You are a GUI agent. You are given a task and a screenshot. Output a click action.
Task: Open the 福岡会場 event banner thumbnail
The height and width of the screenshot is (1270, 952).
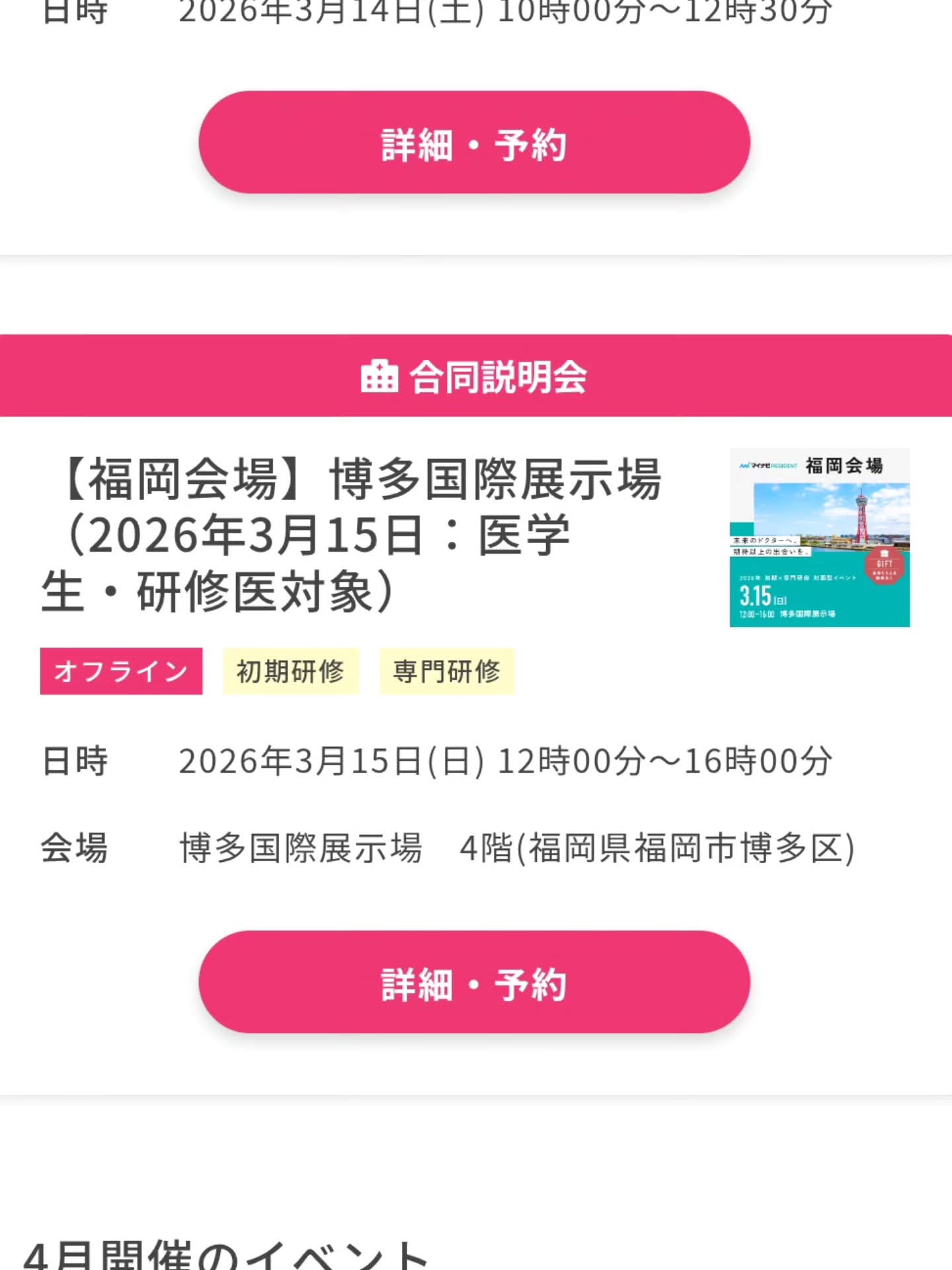pyautogui.click(x=819, y=538)
